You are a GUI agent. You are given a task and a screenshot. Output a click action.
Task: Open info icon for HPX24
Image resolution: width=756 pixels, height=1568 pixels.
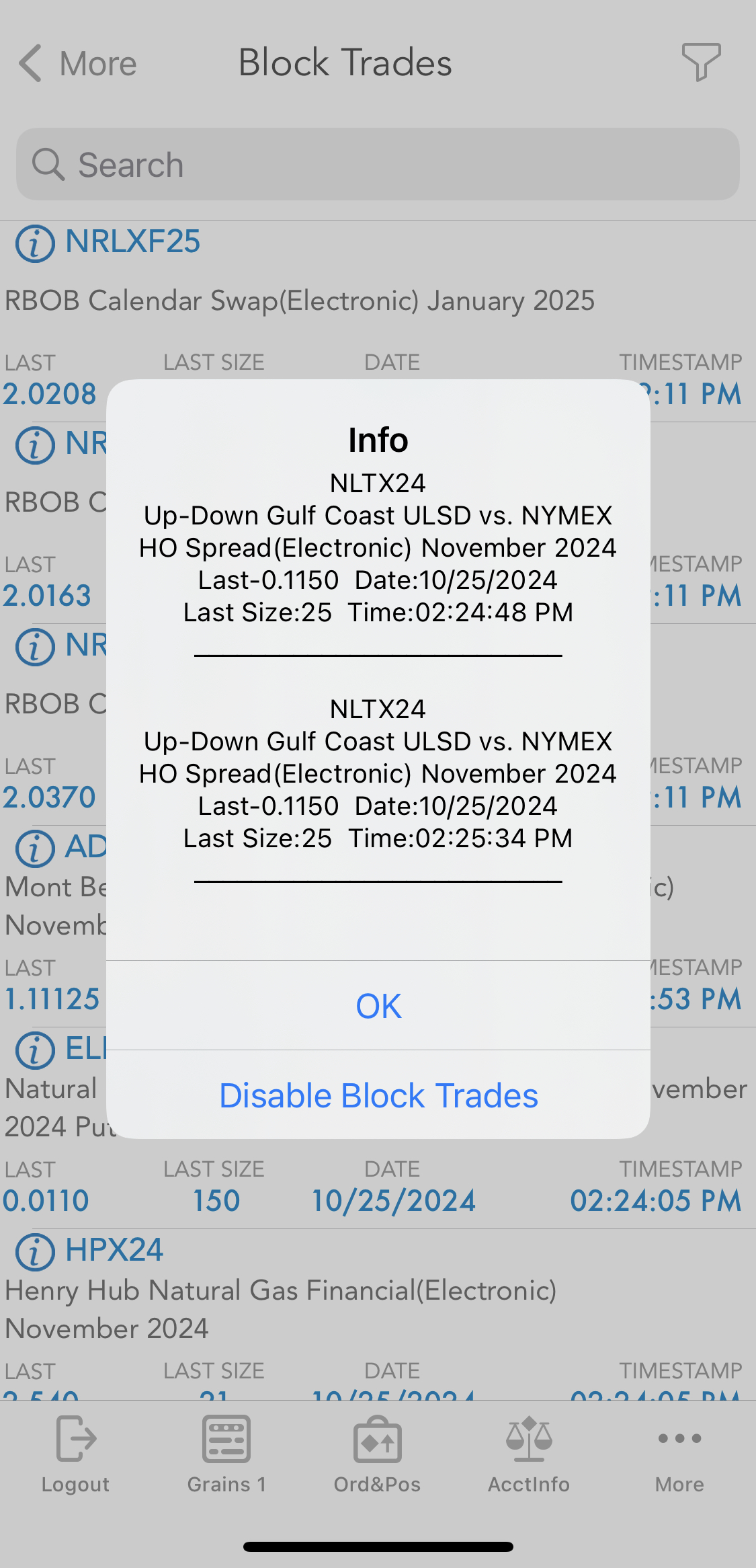[35, 1252]
